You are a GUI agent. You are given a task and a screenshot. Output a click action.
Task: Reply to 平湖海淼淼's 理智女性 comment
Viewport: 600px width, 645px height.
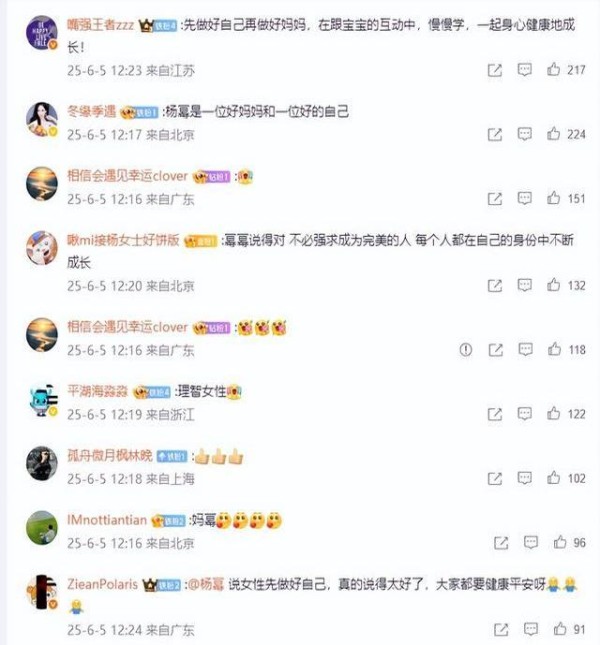tap(524, 414)
